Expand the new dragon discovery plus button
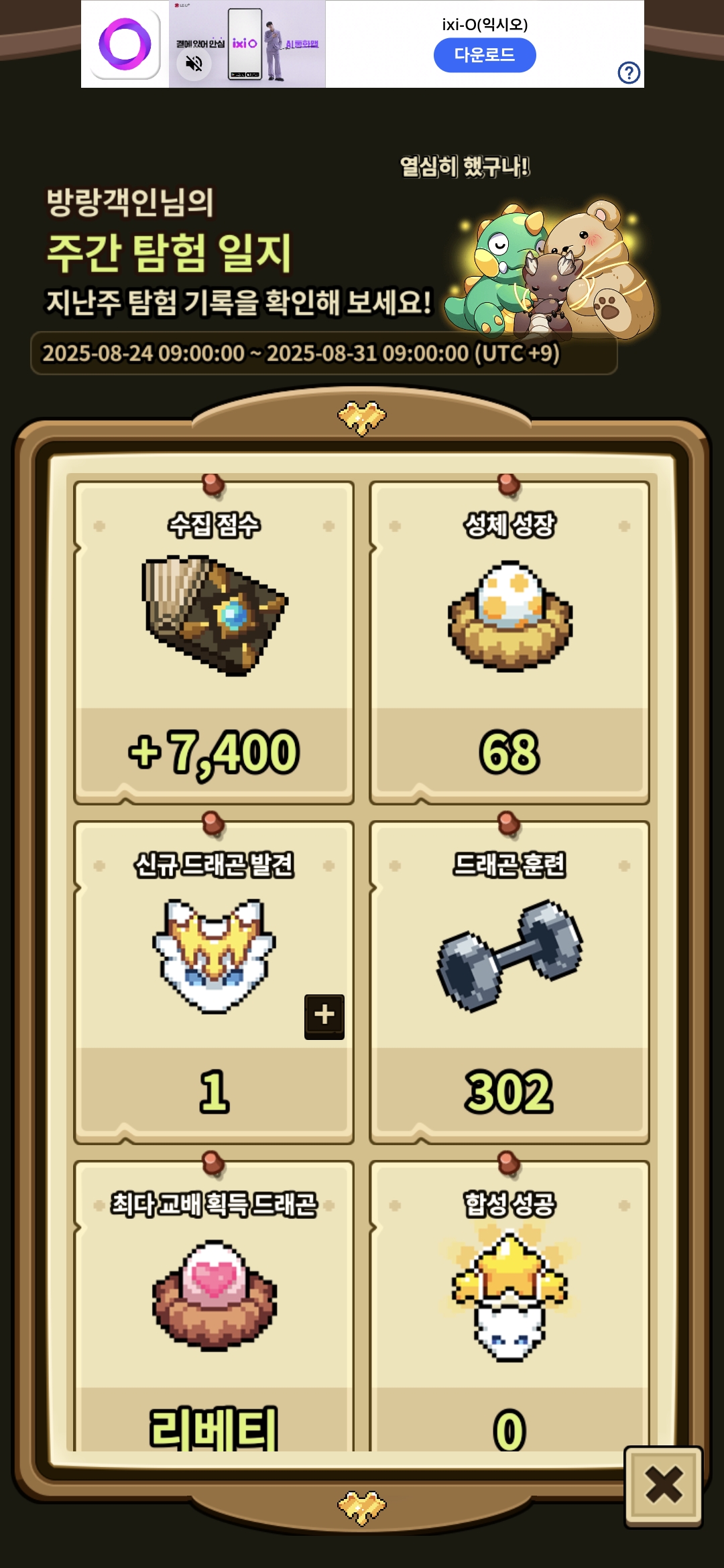Image resolution: width=724 pixels, height=1568 pixels. tap(324, 1017)
